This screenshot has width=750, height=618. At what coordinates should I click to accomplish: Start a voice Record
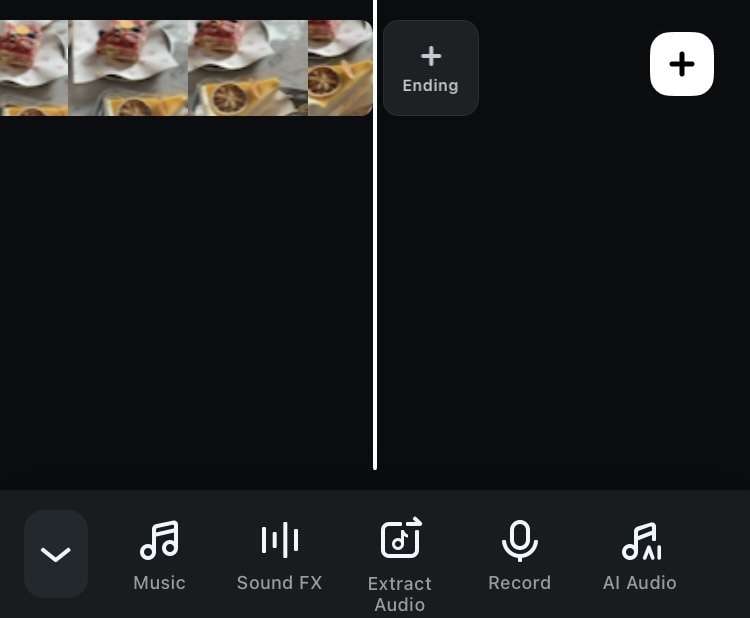tap(519, 555)
